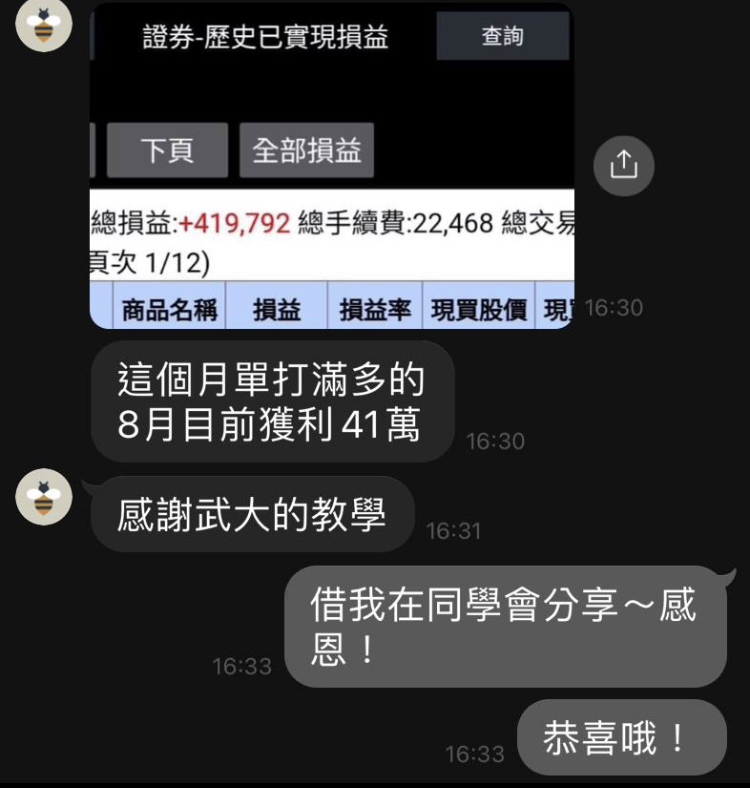Open the share icon beside the screenshot

625,166
